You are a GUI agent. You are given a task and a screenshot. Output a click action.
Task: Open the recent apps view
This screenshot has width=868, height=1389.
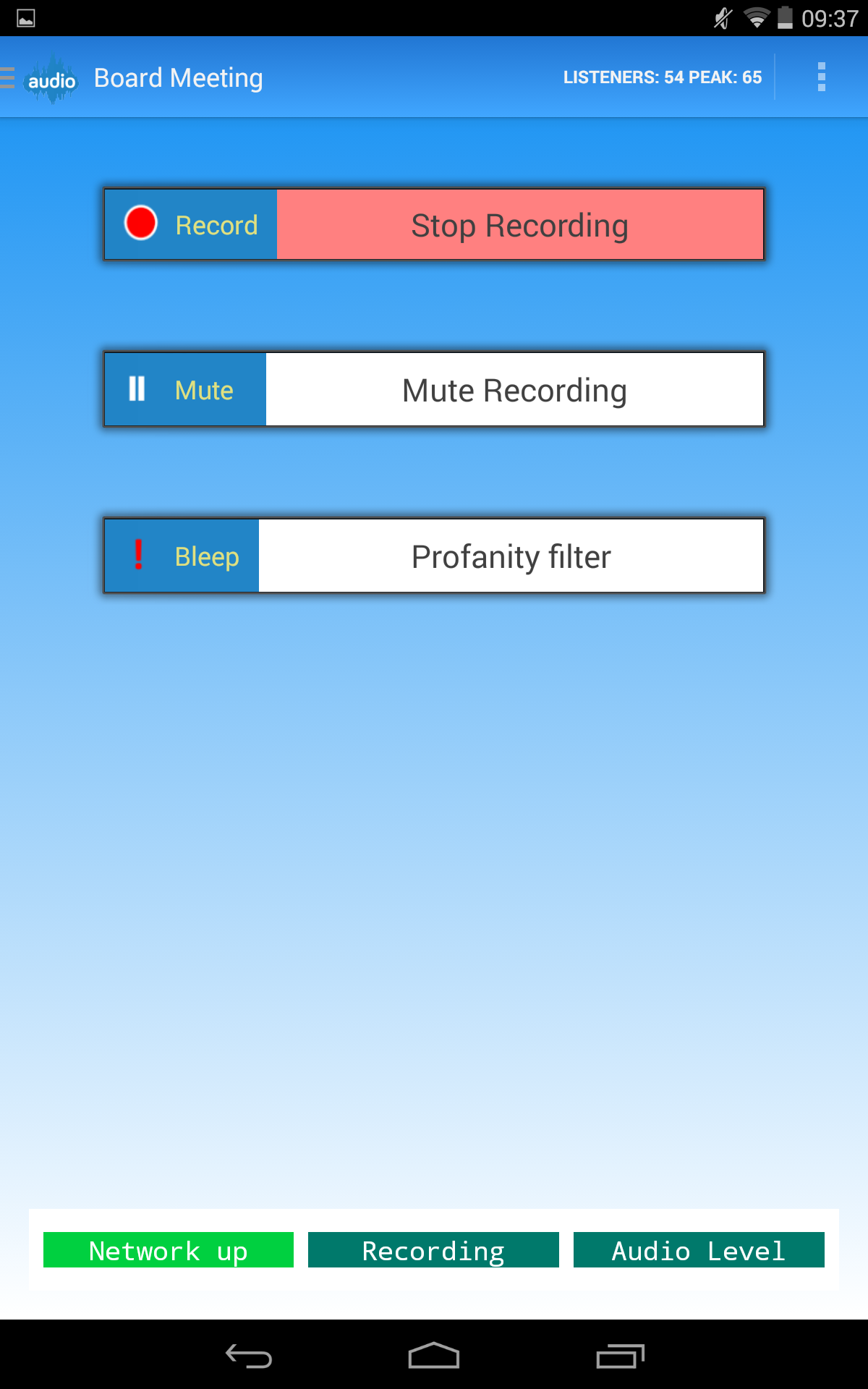(620, 1356)
